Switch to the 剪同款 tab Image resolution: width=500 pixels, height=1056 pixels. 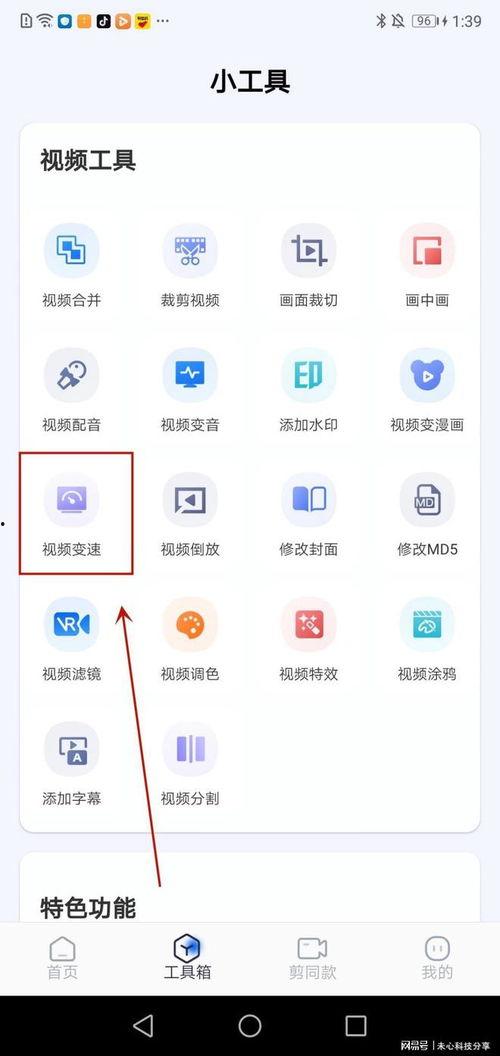(312, 958)
